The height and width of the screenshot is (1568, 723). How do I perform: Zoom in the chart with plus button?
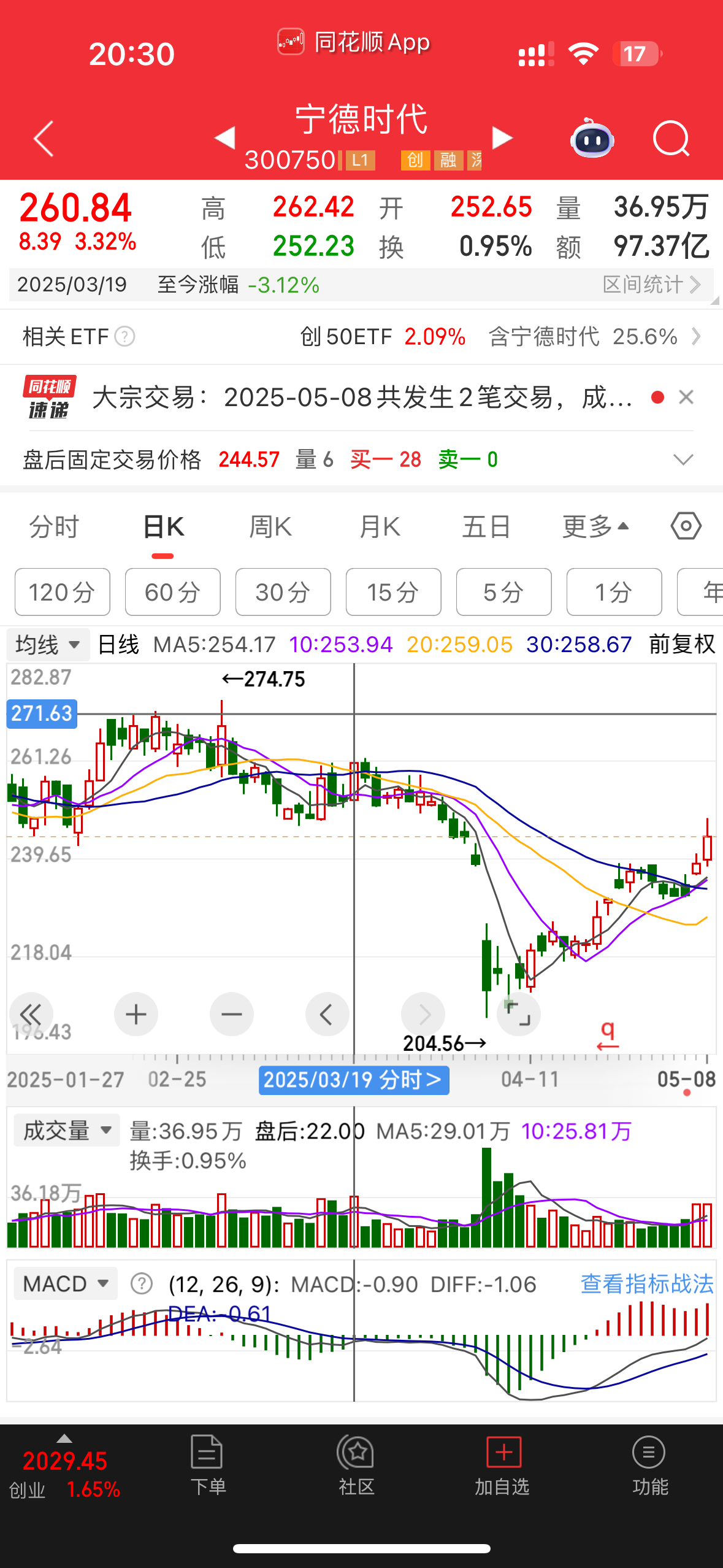click(x=136, y=1014)
